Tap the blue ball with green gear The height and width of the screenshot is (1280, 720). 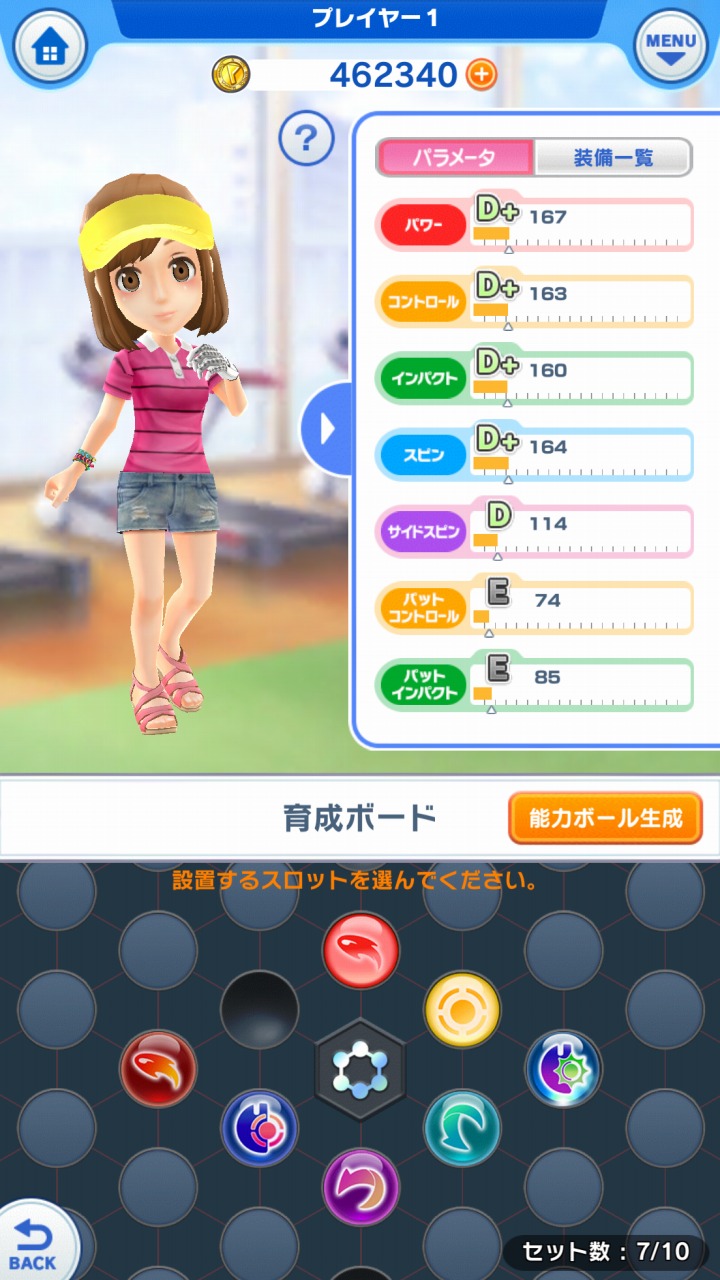point(563,1069)
